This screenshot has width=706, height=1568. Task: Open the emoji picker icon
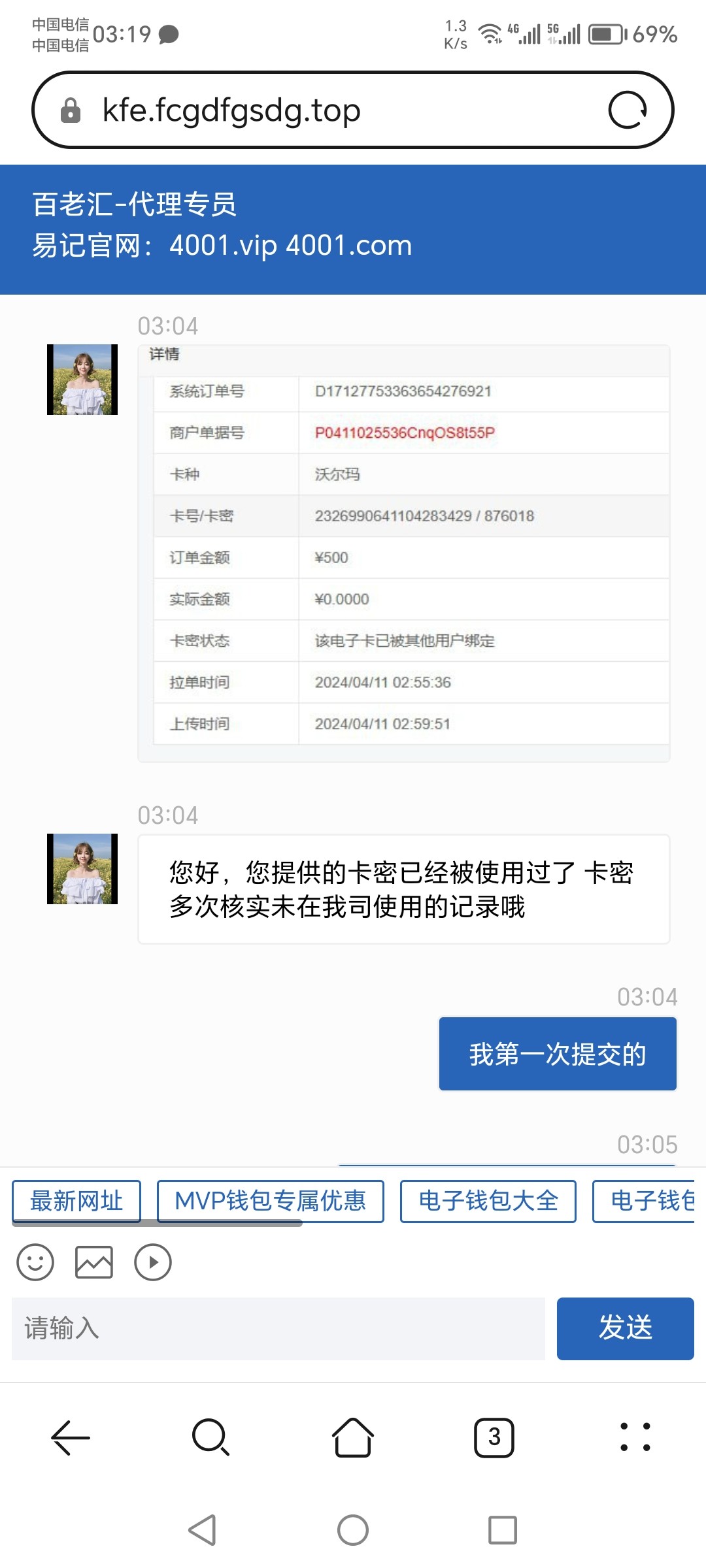35,1261
